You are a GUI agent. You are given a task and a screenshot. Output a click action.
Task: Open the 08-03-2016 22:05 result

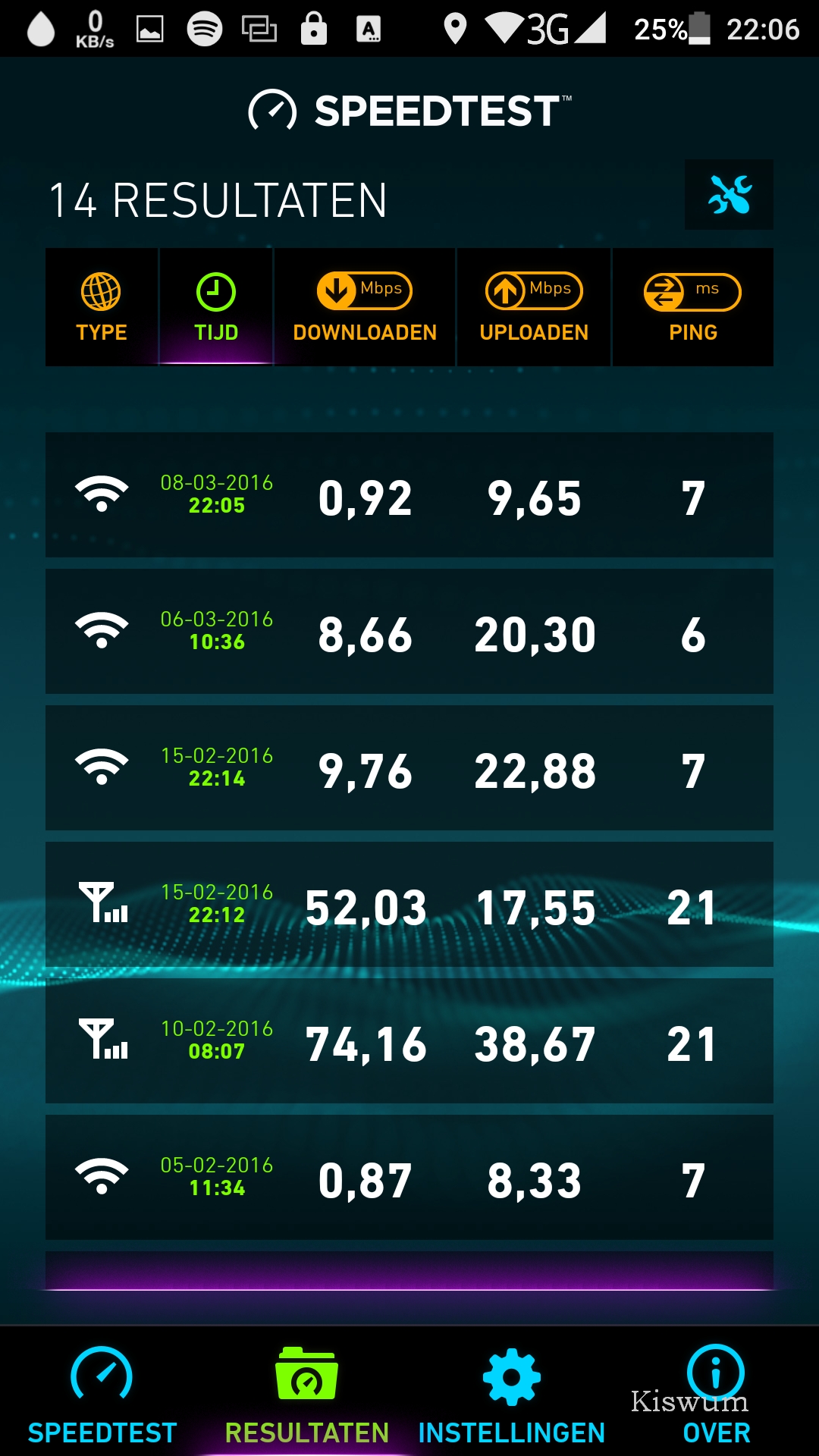tap(409, 495)
